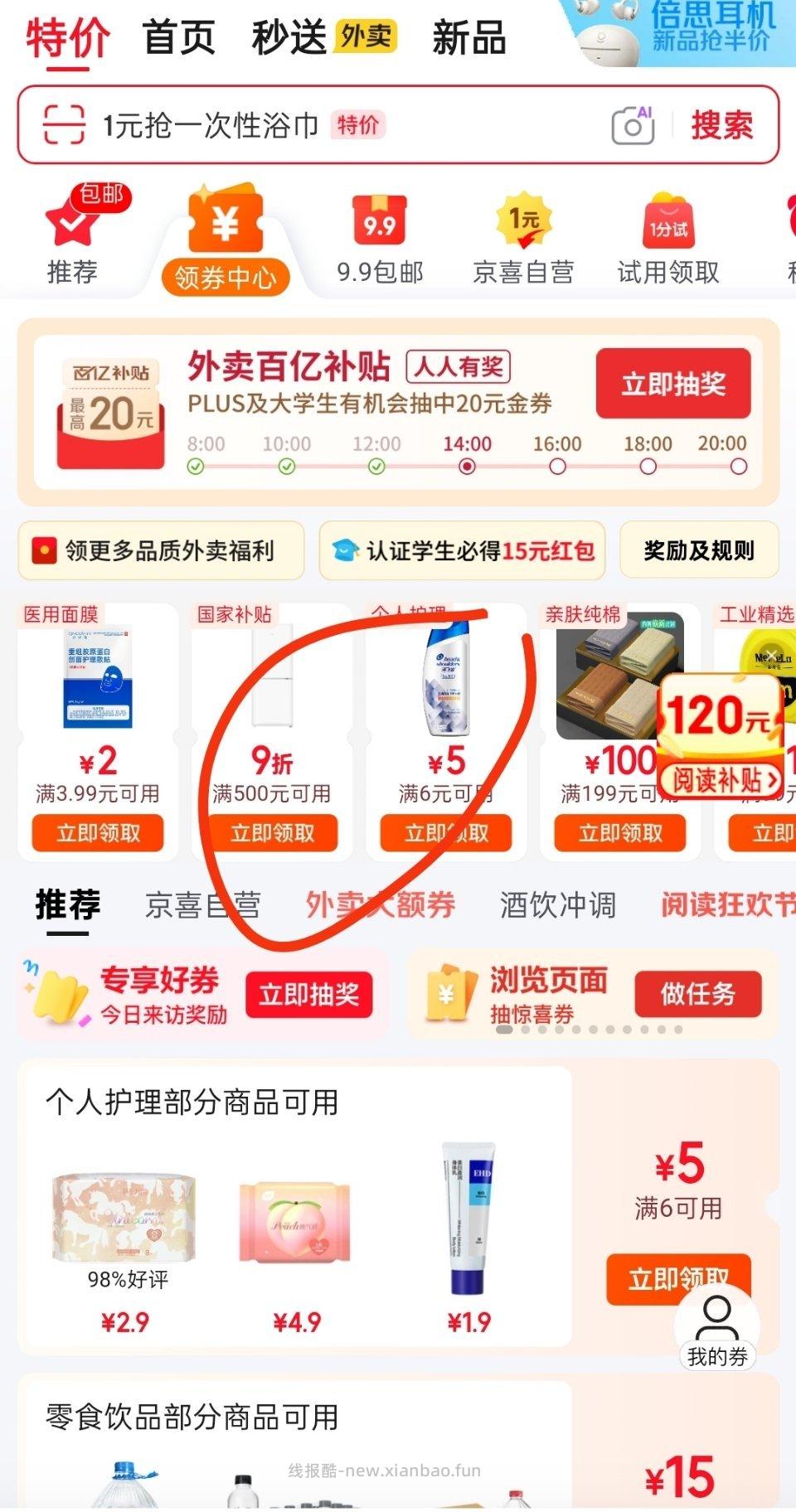
Task: Click the 搜索 search button
Action: coord(721,126)
